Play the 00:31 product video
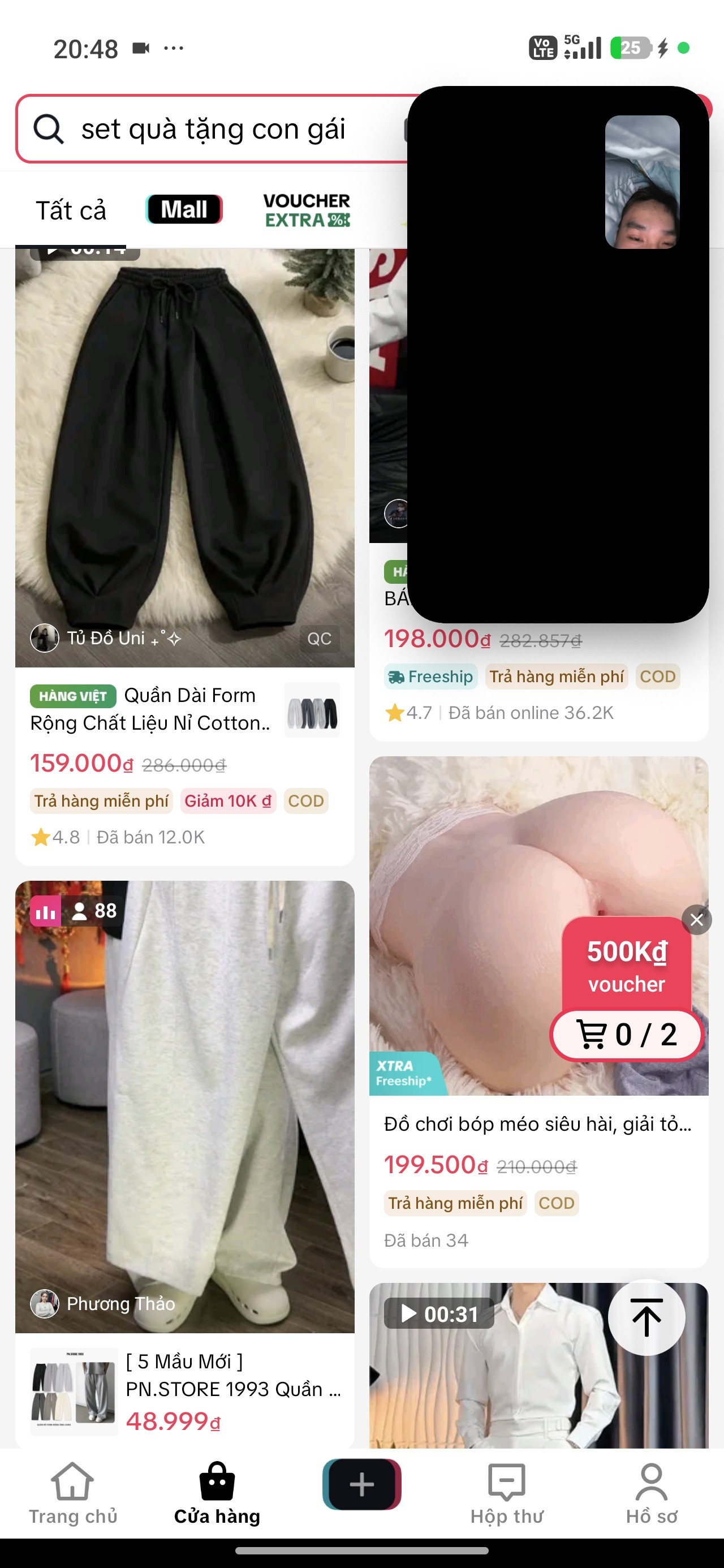This screenshot has width=724, height=1568. pos(438,1314)
